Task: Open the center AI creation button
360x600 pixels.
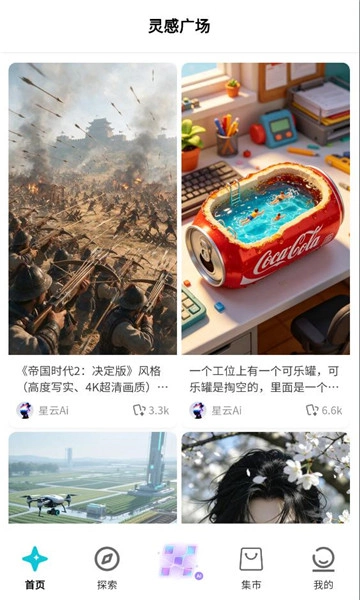Action: [180, 562]
